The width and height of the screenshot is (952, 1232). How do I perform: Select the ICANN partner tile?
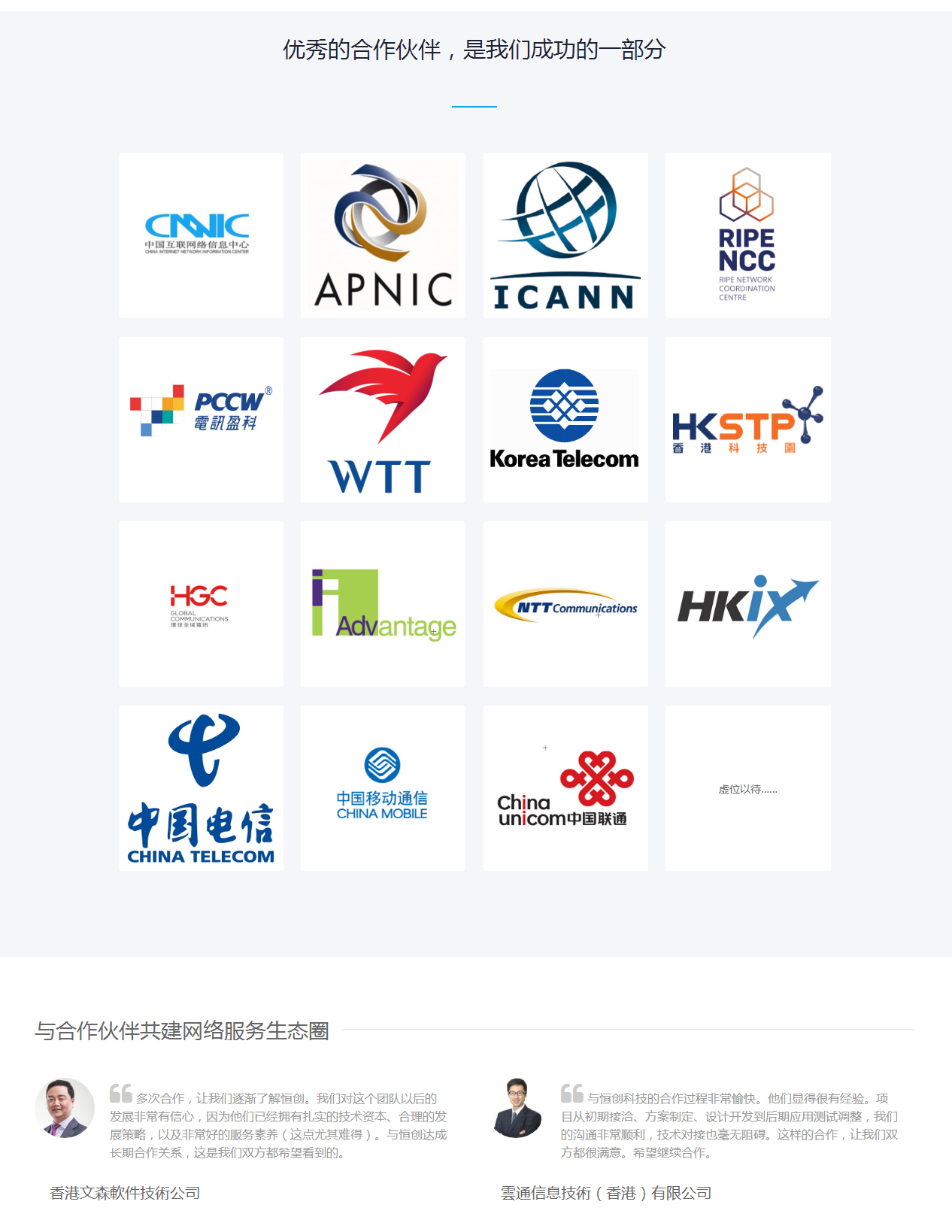565,235
